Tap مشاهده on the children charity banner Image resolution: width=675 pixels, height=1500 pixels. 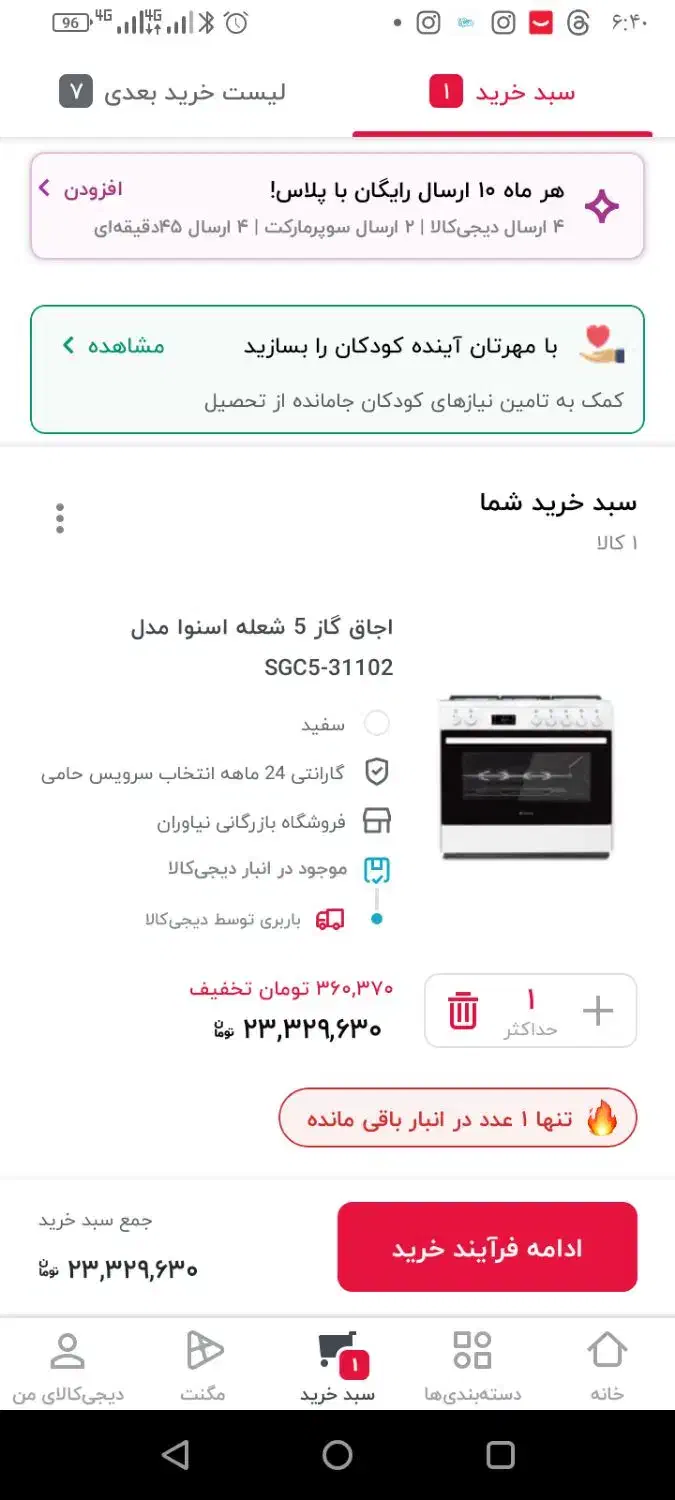coord(113,346)
